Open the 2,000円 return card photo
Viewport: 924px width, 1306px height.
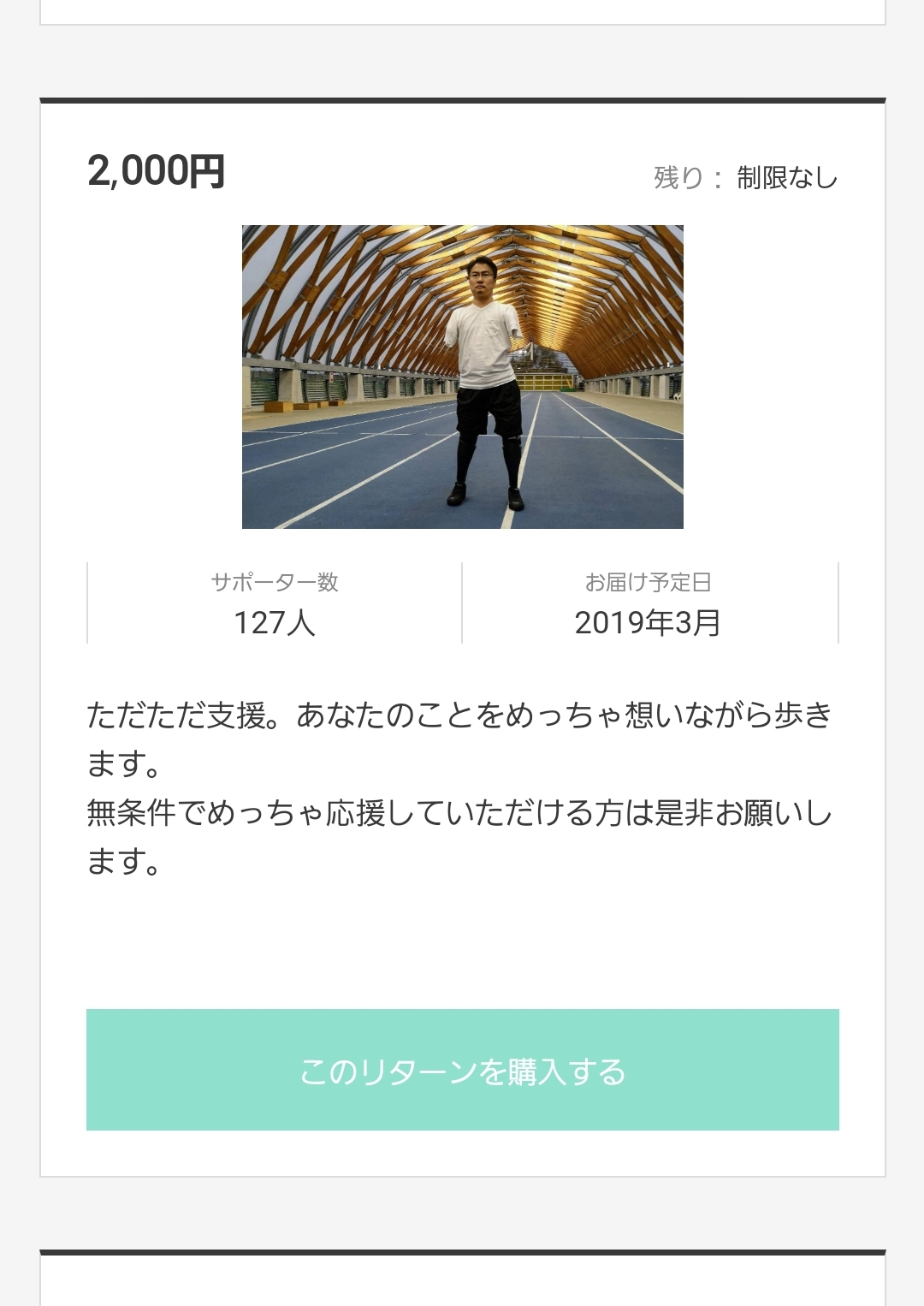(x=462, y=377)
